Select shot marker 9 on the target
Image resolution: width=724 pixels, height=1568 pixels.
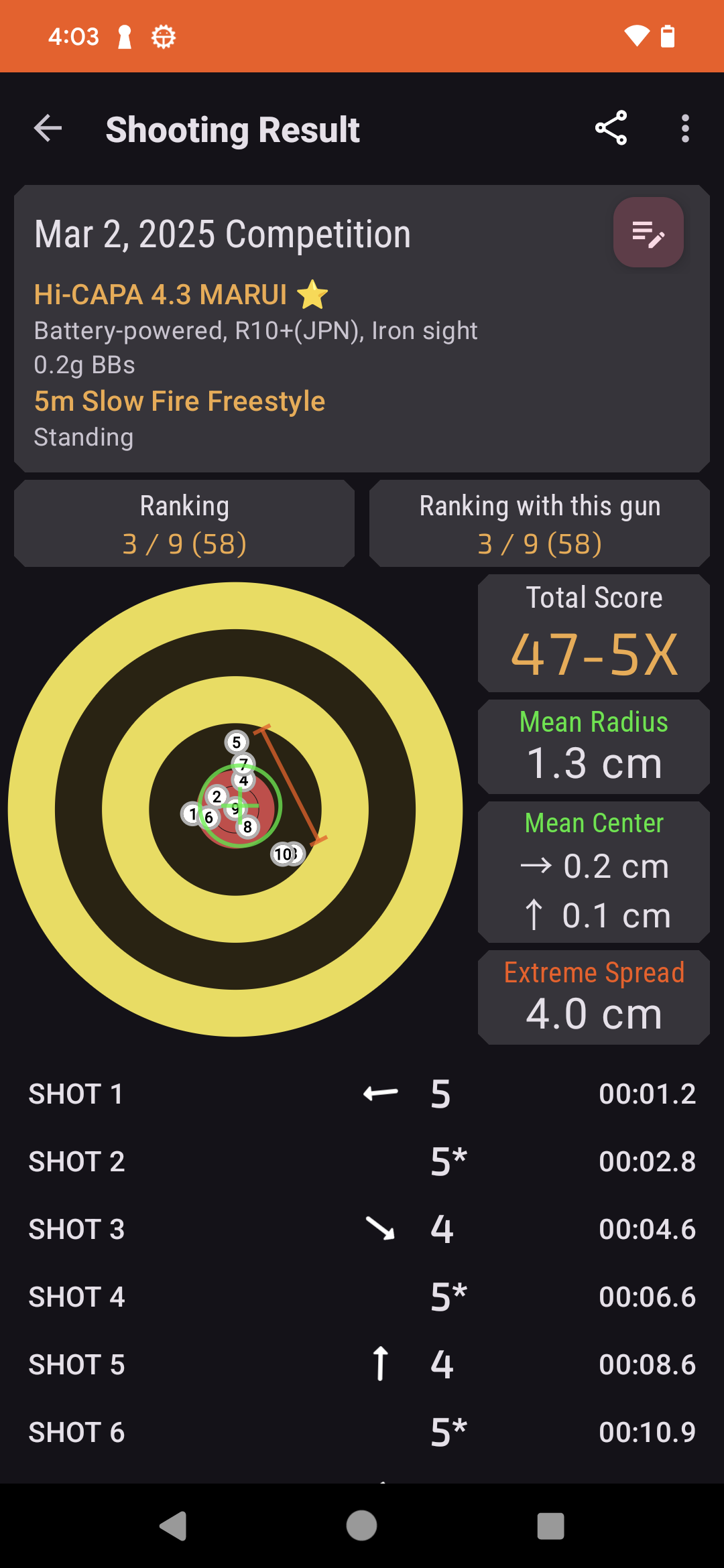click(234, 809)
